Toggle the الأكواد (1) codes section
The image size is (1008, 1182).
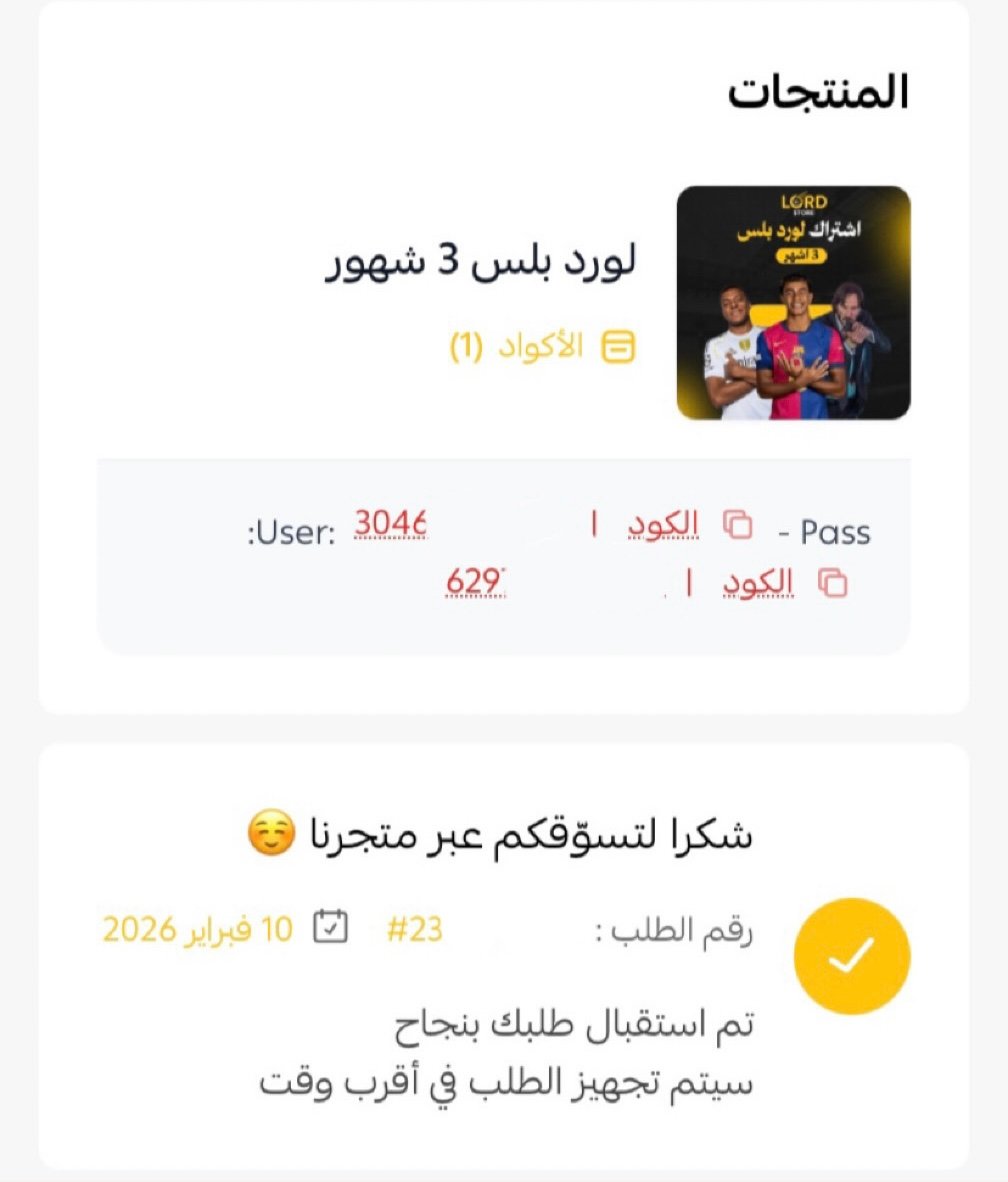pos(543,347)
